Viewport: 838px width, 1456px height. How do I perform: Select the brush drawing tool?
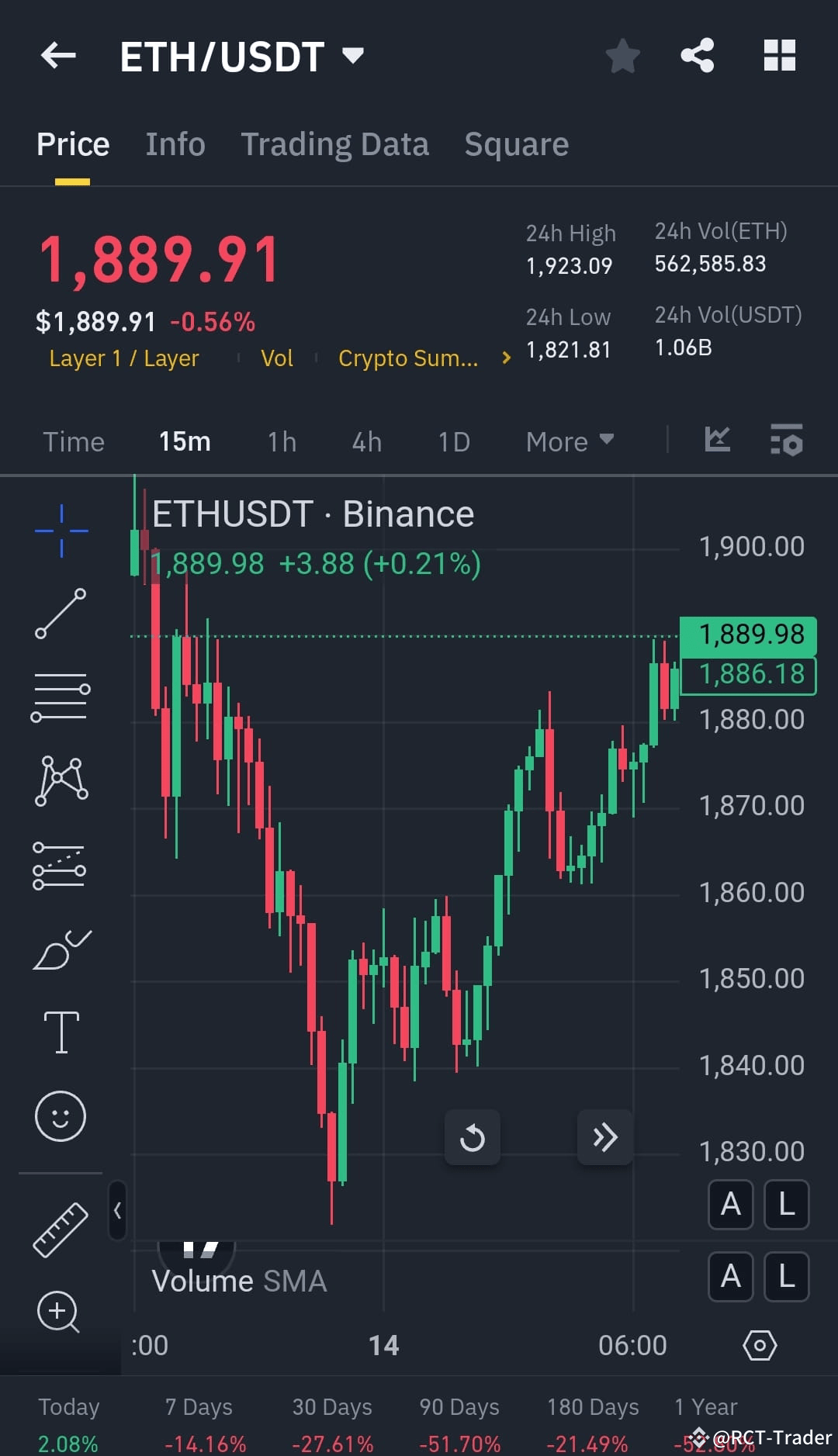tap(61, 946)
